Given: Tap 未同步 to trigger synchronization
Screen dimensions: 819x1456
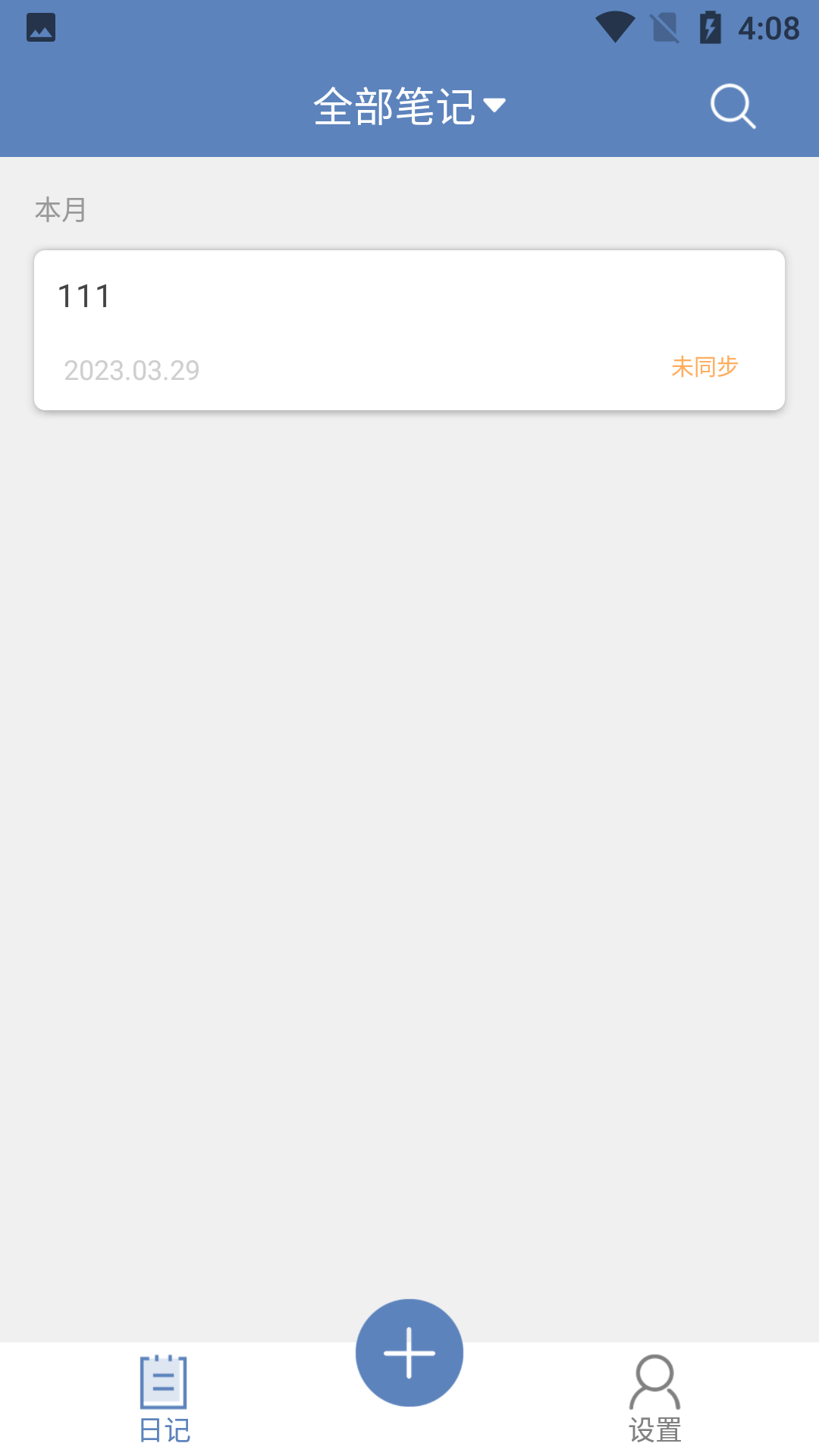Looking at the screenshot, I should [704, 366].
